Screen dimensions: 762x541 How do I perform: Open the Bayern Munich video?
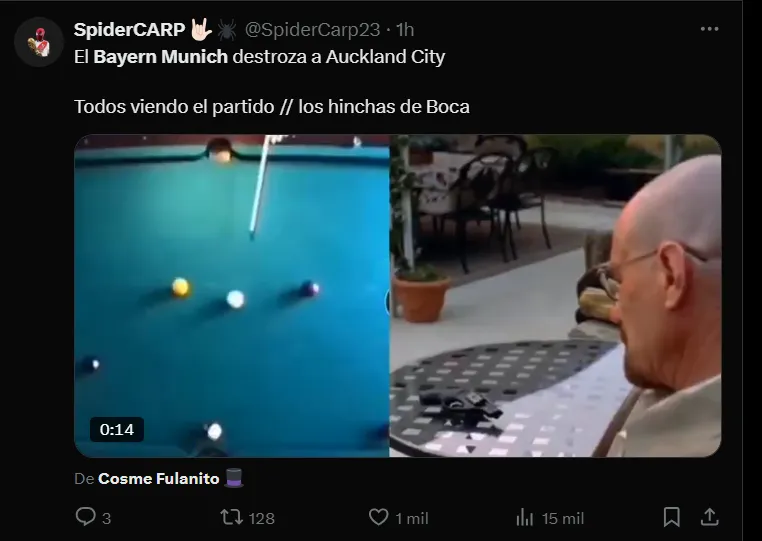tap(397, 296)
